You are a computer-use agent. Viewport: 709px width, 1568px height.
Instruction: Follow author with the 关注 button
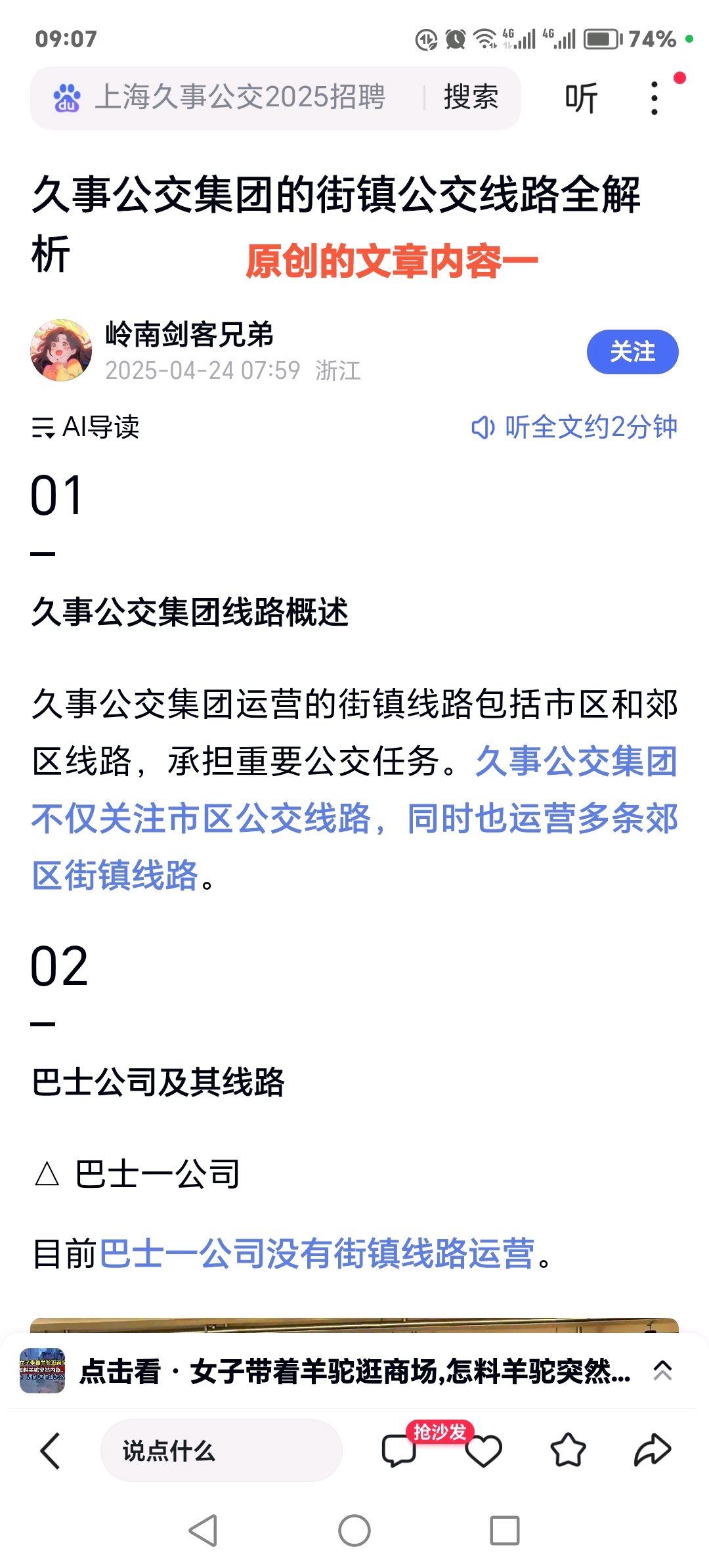(x=632, y=352)
